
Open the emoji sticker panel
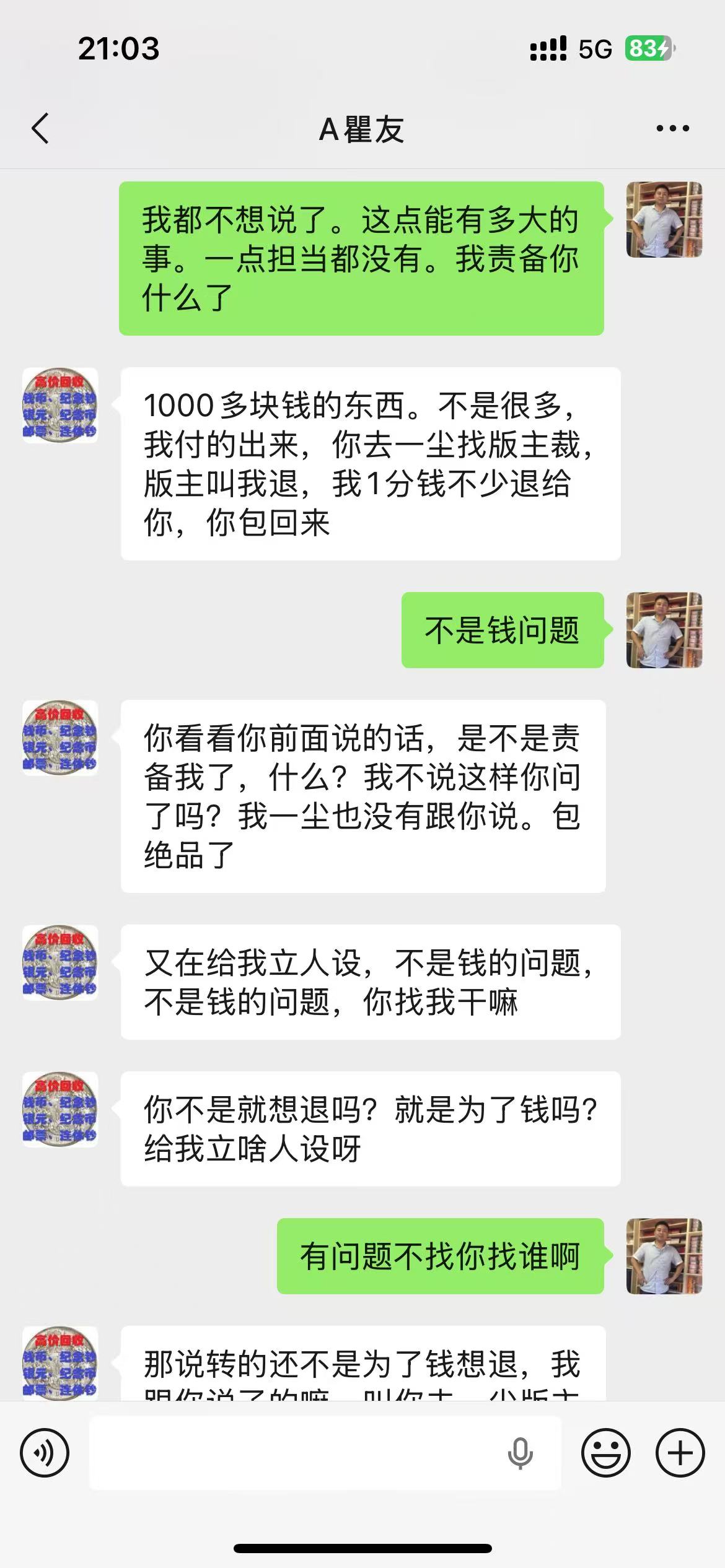[605, 1453]
